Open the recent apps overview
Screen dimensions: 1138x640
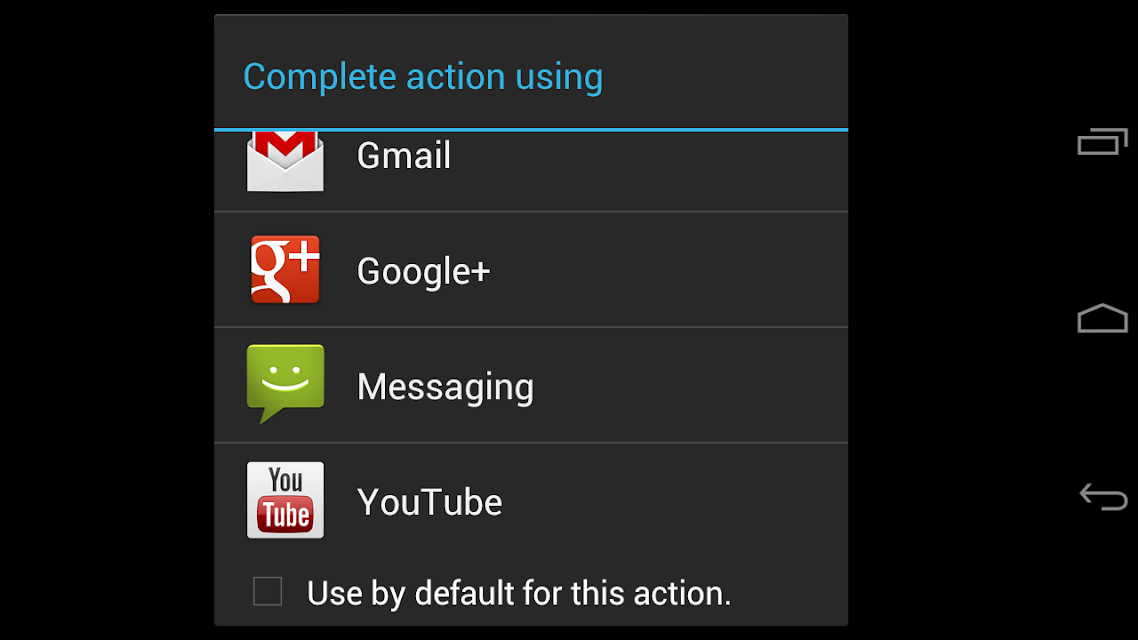[1102, 142]
